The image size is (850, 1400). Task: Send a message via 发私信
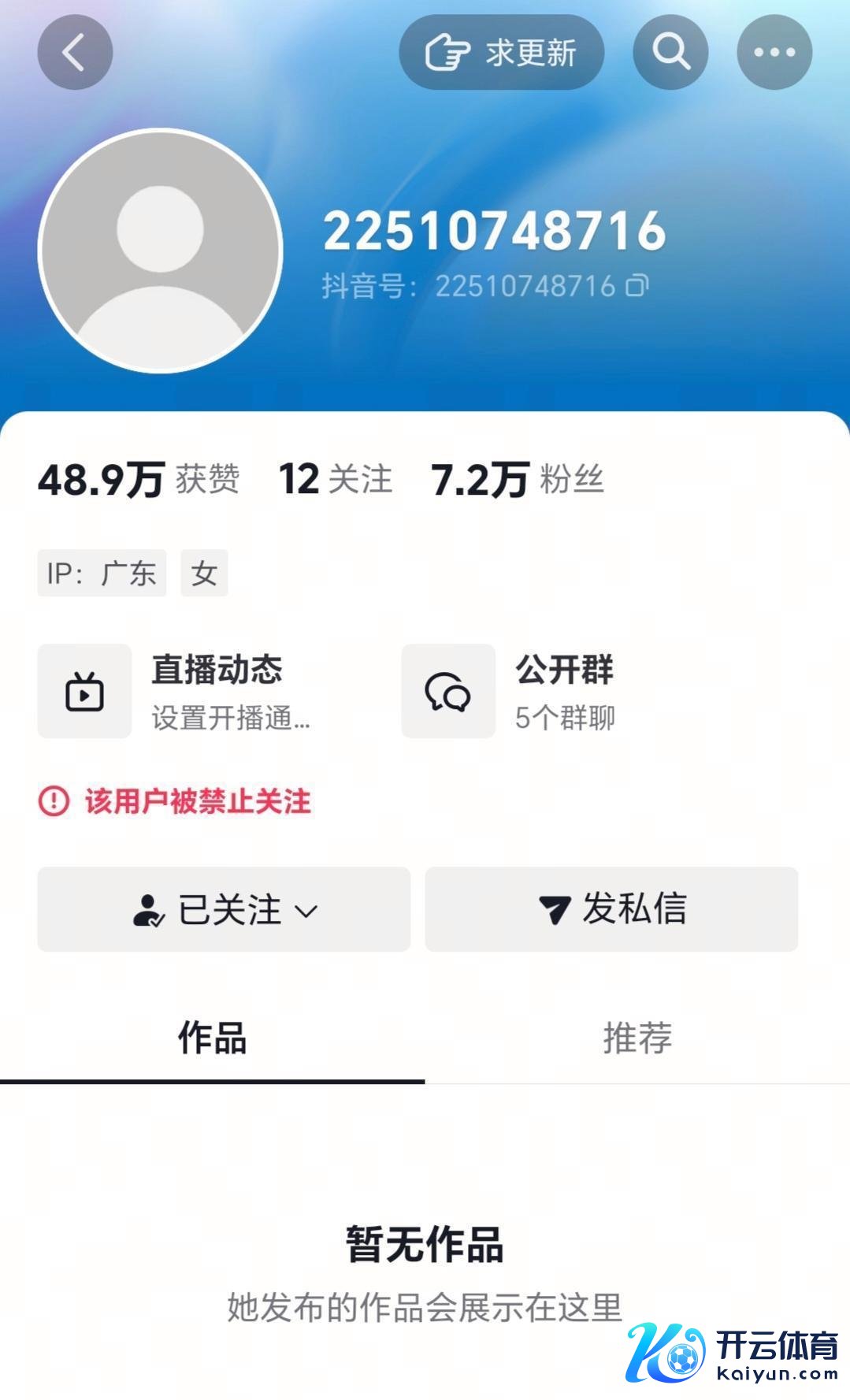point(611,909)
